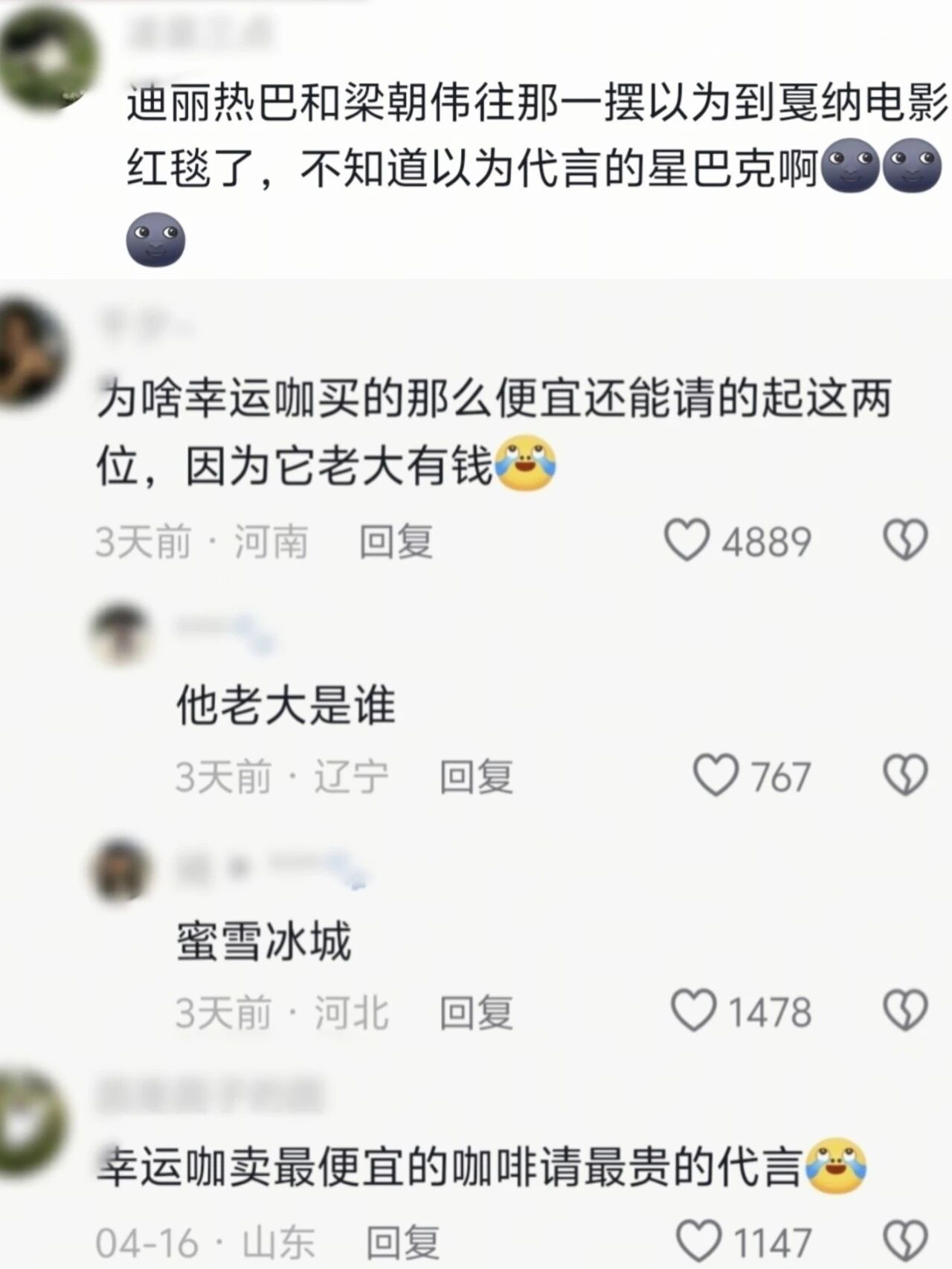Dislike the comment about 它老大有钱
Screen dimensions: 952x1269
[x=905, y=541]
